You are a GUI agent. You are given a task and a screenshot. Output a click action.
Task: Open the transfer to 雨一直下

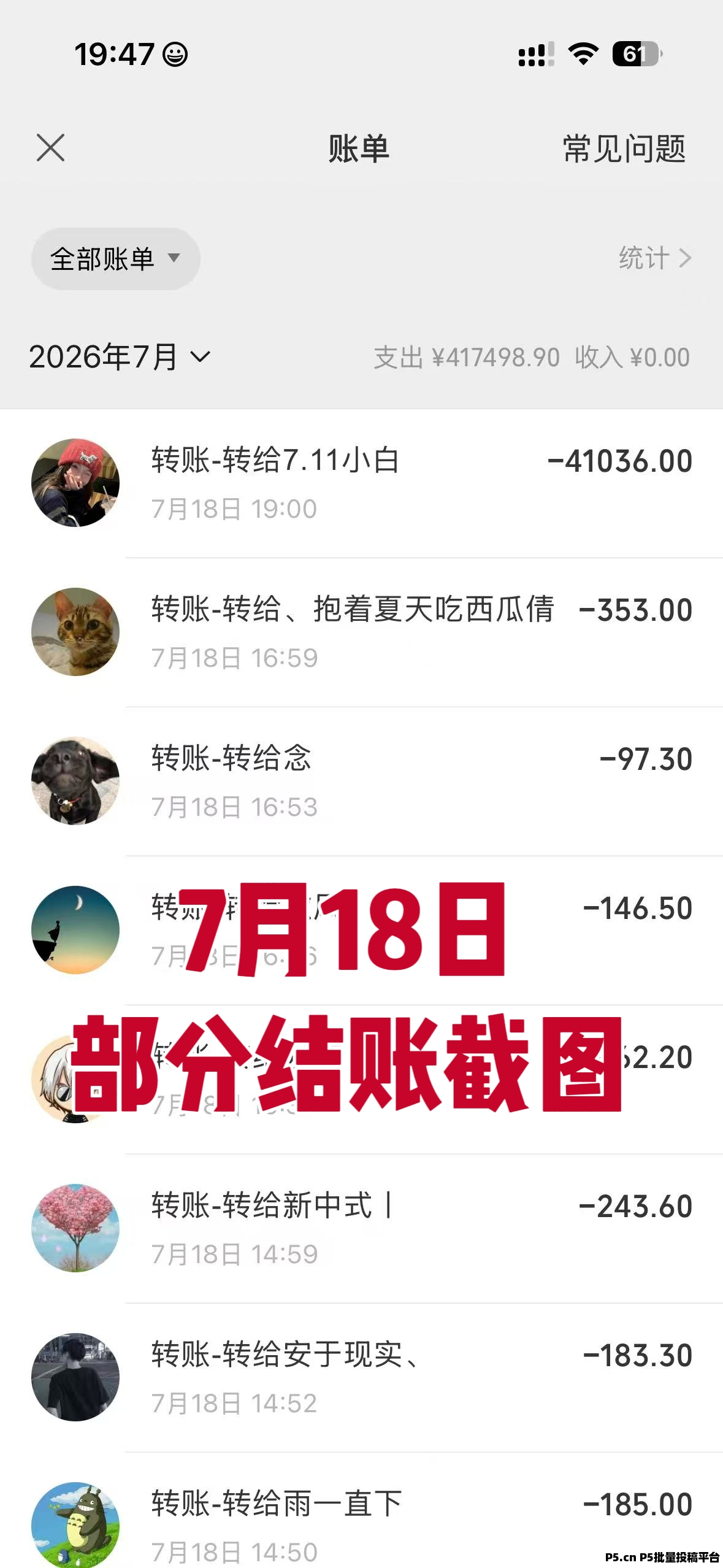coord(362,1510)
